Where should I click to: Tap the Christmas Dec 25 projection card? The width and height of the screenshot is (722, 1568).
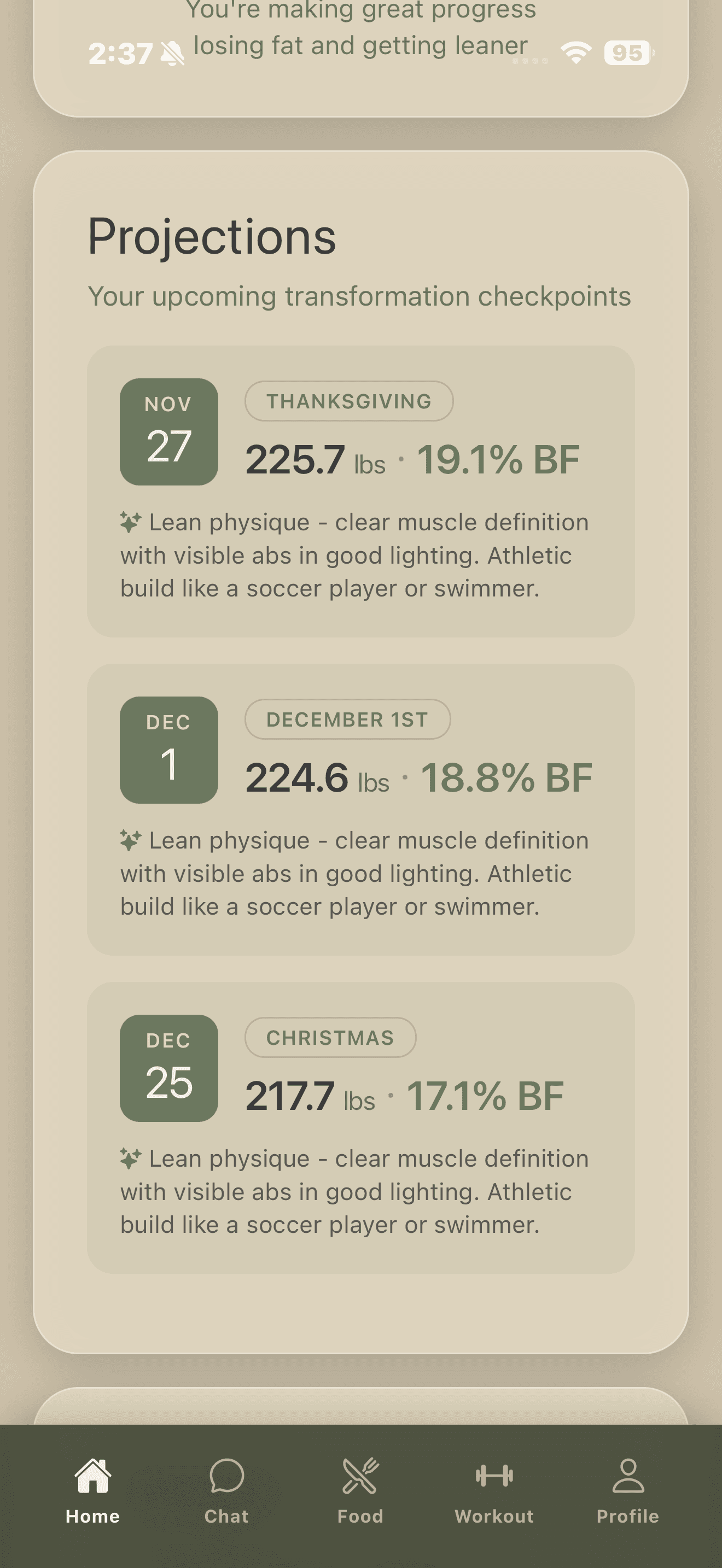point(361,1128)
